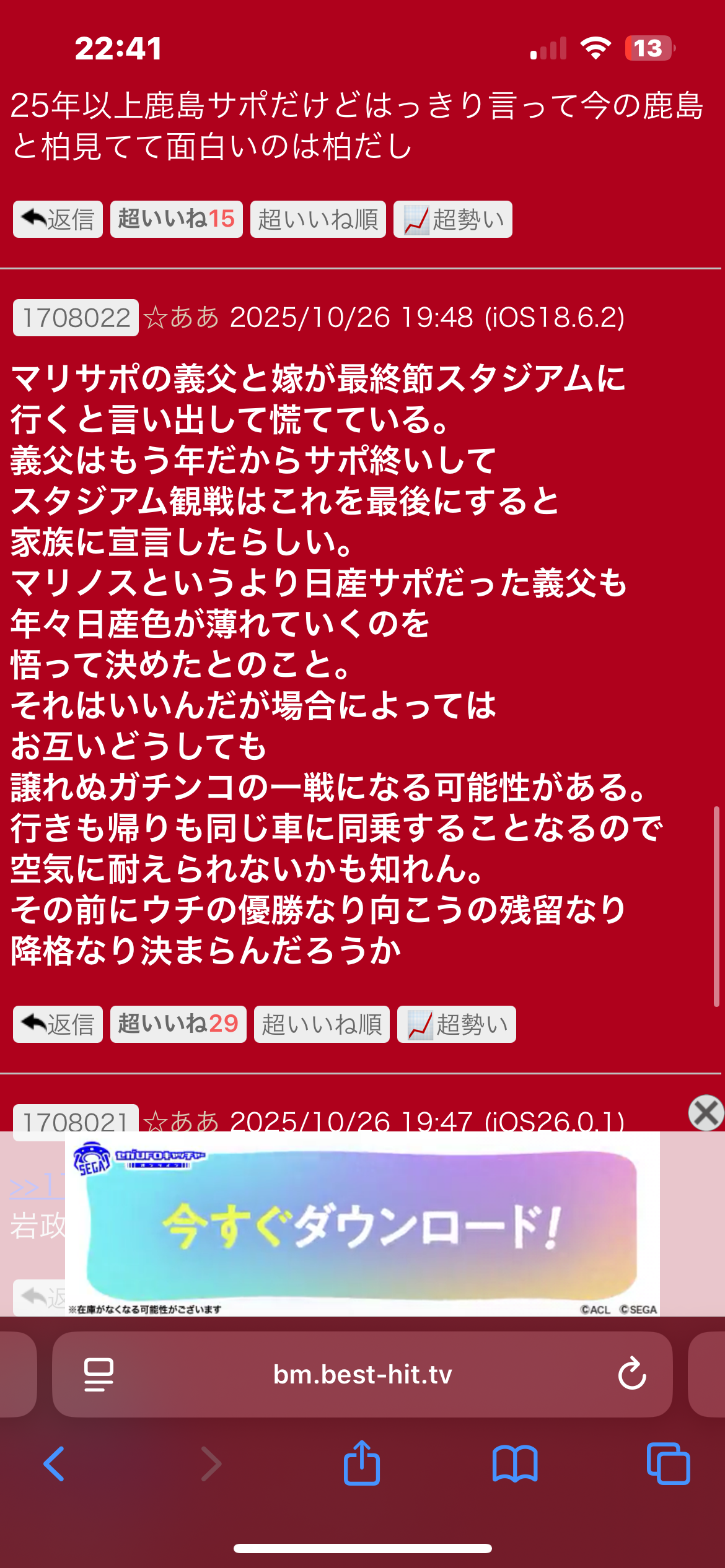The width and height of the screenshot is (725, 1568).
Task: Open 超勢い under the マリサポの義父 post
Action: (x=456, y=1024)
